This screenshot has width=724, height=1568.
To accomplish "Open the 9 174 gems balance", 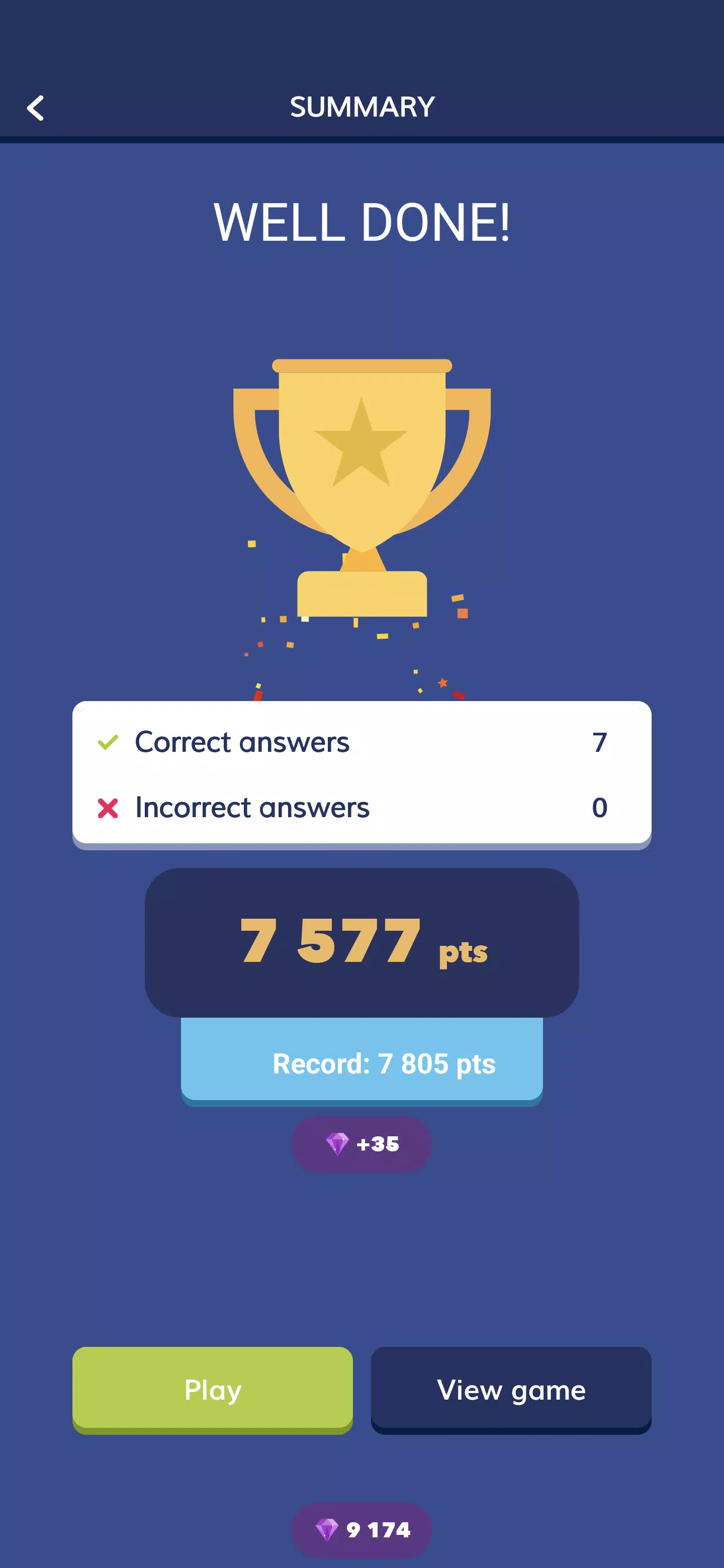I will (x=361, y=1529).
